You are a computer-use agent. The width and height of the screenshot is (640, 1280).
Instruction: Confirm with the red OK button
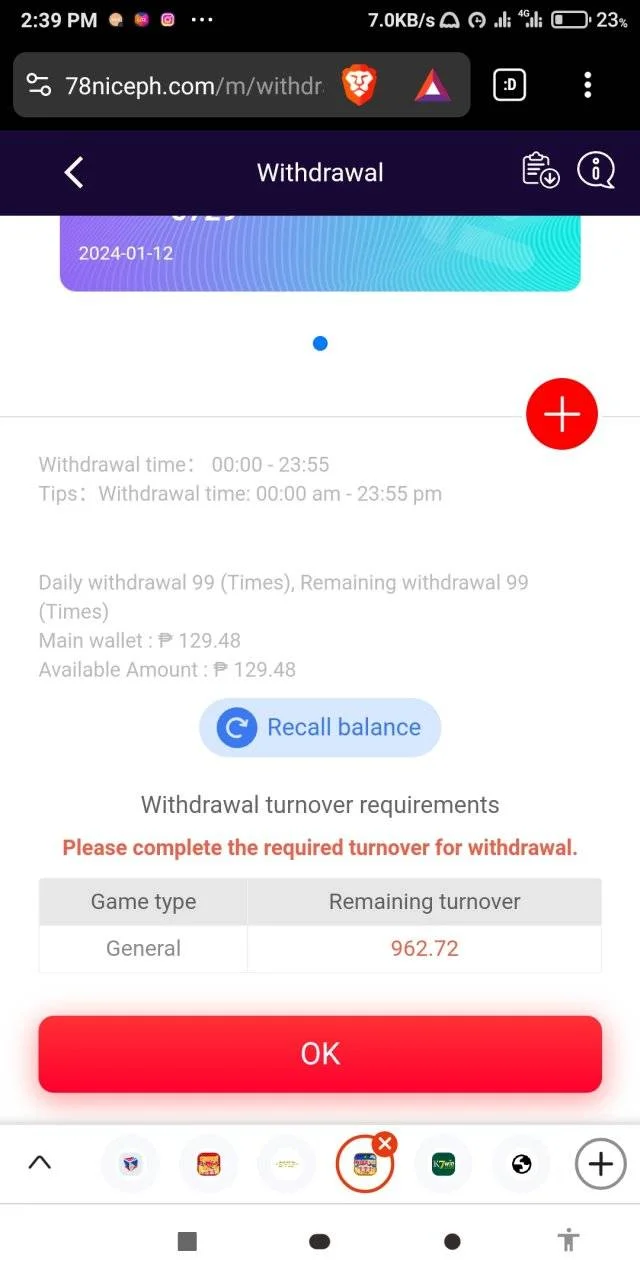tap(320, 1054)
